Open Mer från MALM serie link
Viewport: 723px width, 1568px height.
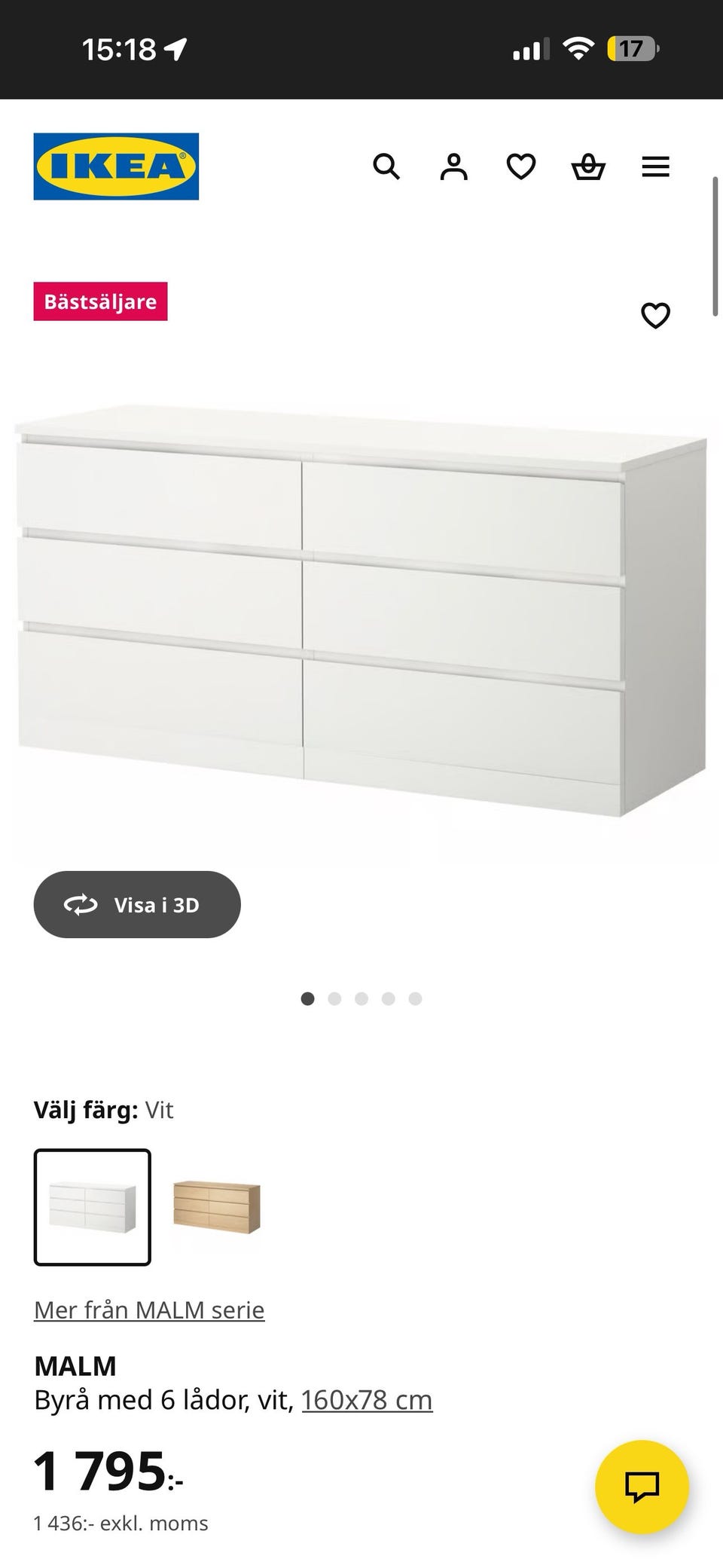[x=148, y=1309]
